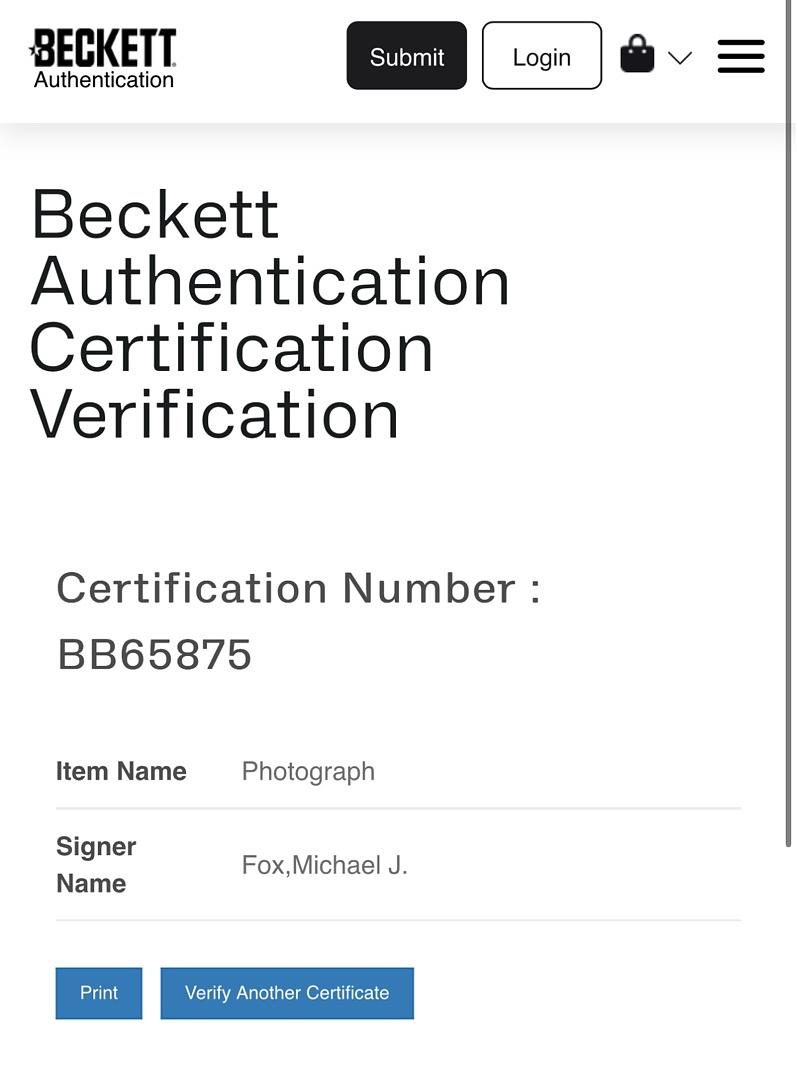The image size is (797, 1080).
Task: Open the Login page
Action: point(541,56)
